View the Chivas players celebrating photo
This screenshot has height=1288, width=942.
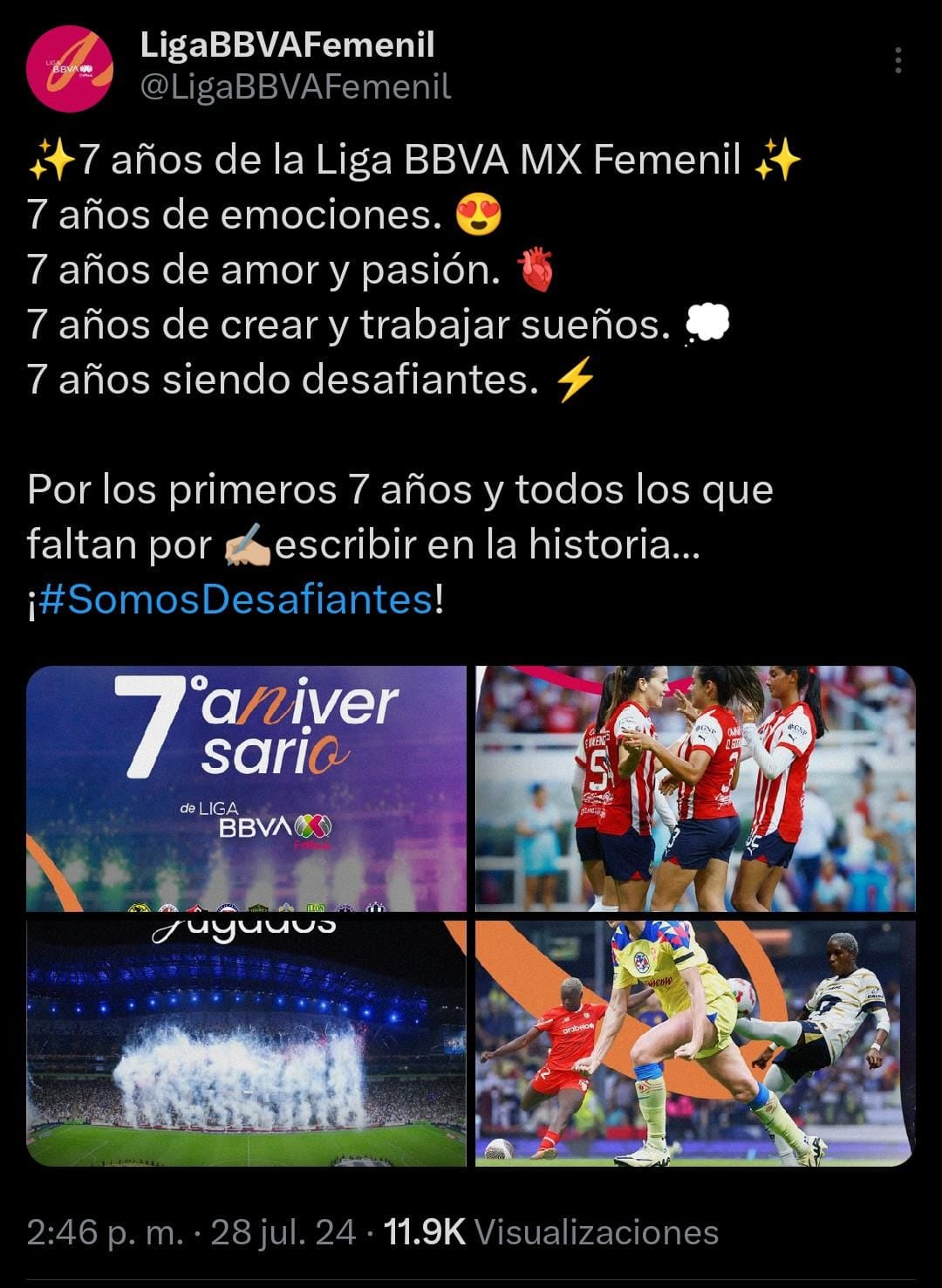click(695, 789)
